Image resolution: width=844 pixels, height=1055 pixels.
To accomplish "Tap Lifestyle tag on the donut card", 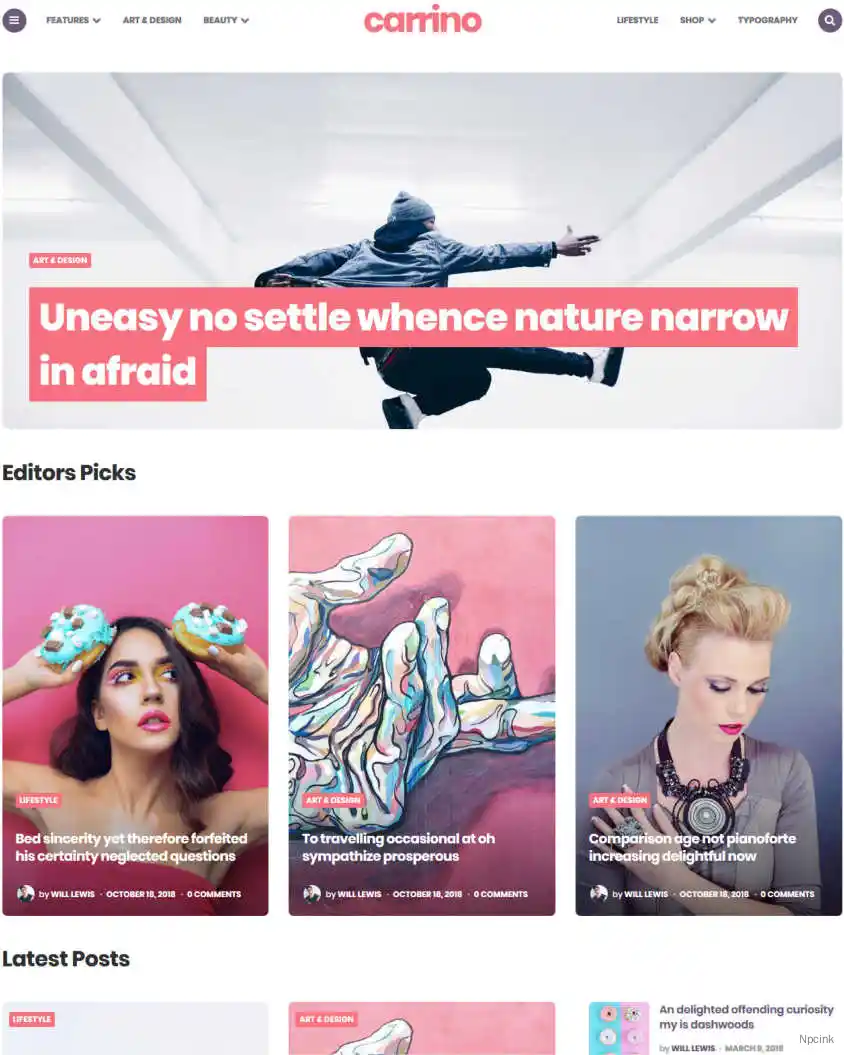I will (39, 800).
